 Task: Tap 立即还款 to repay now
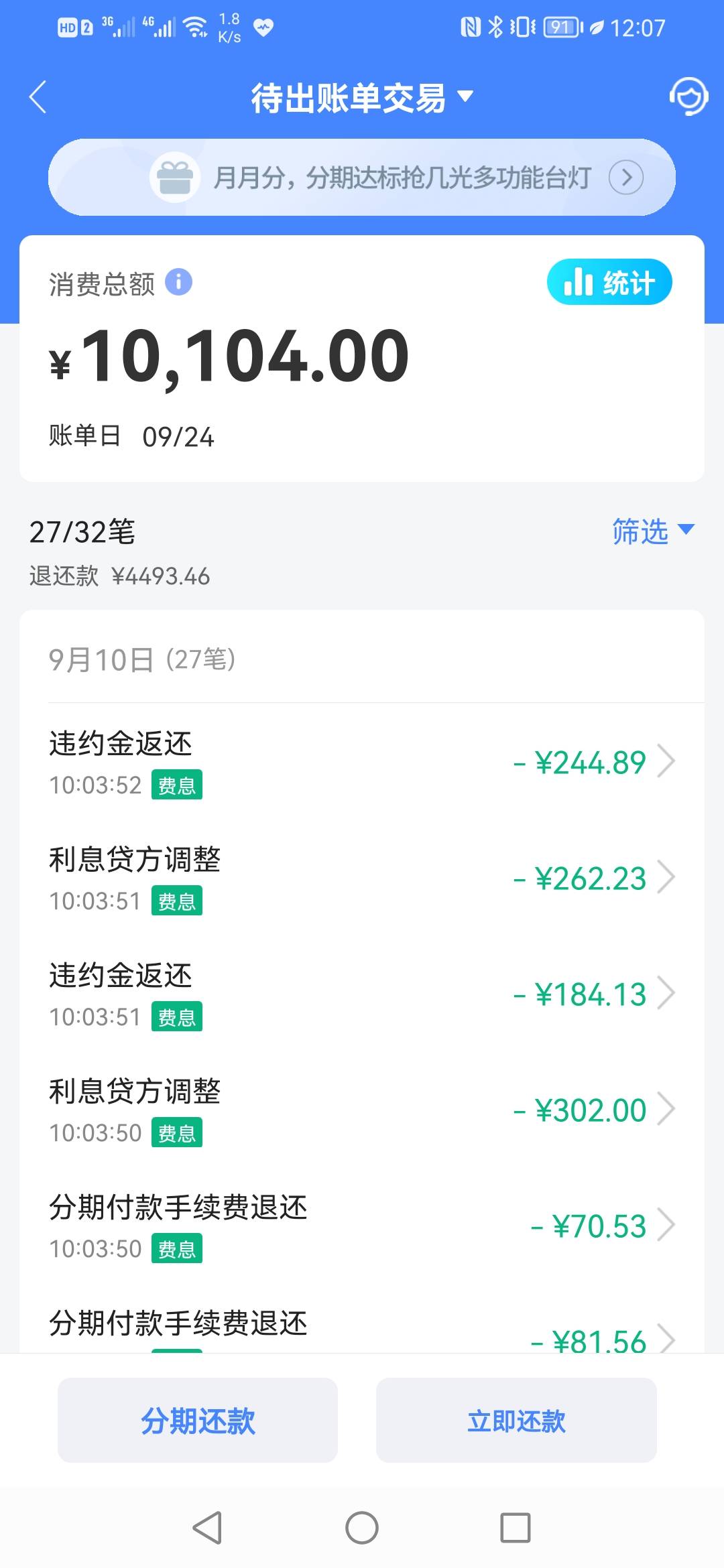516,1420
